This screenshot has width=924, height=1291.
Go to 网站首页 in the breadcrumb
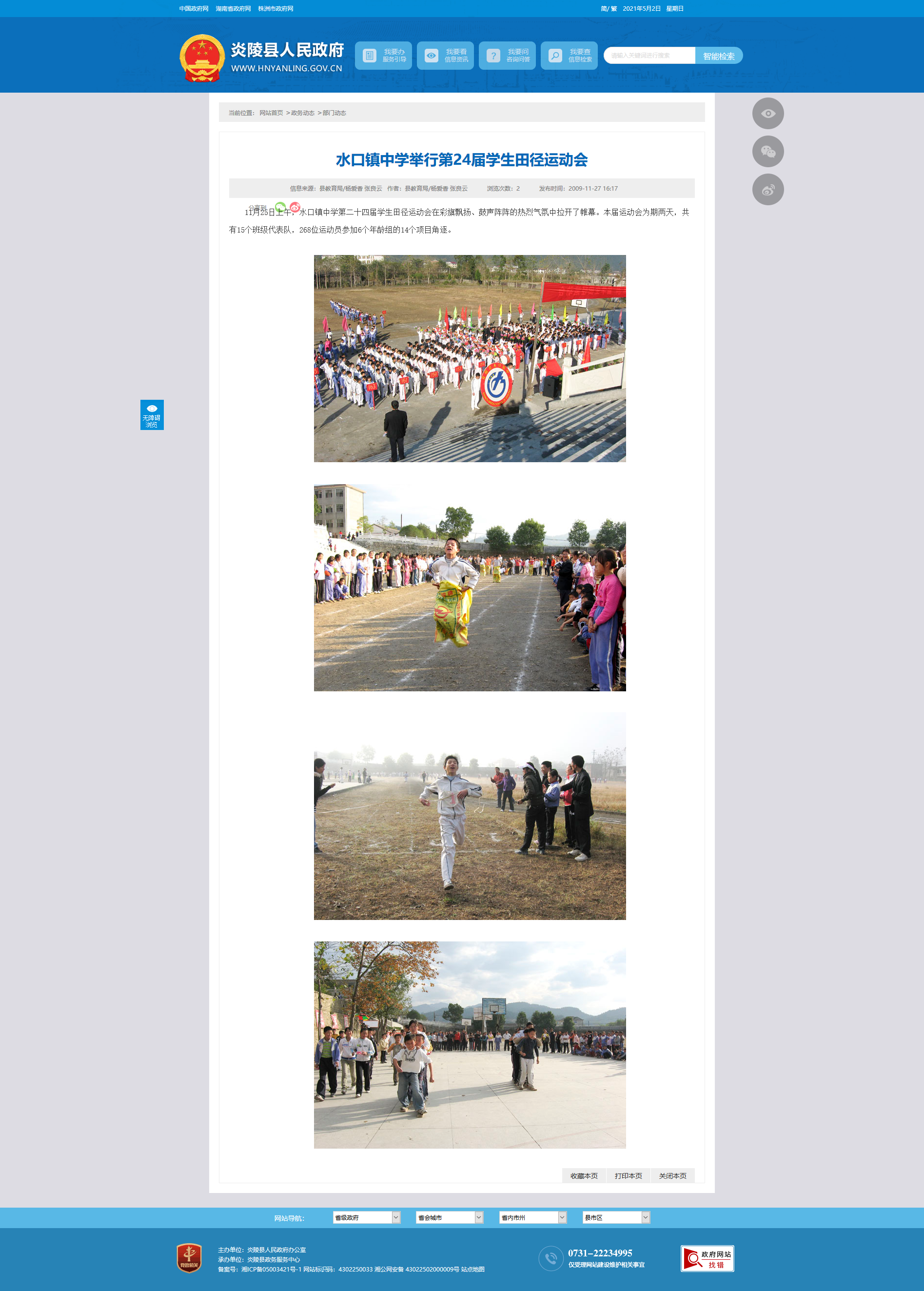pos(271,113)
